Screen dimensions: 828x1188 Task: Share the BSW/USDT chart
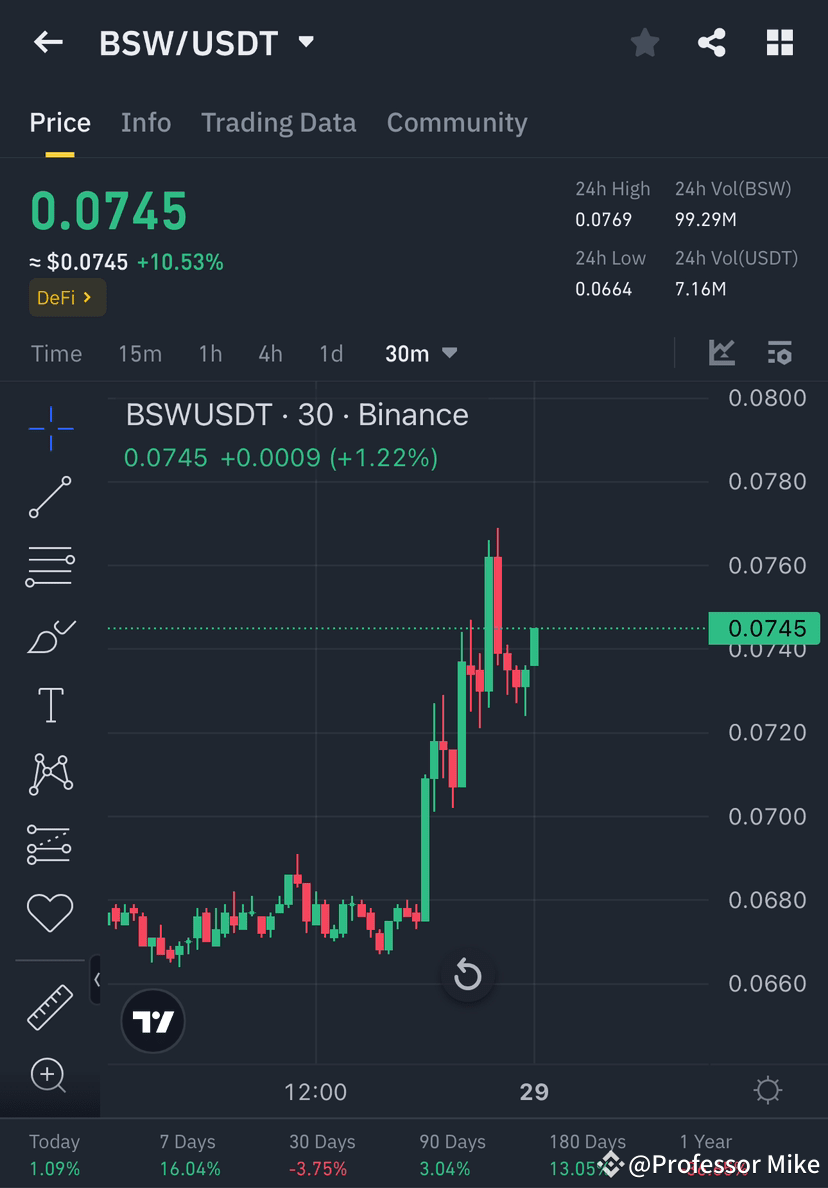712,42
